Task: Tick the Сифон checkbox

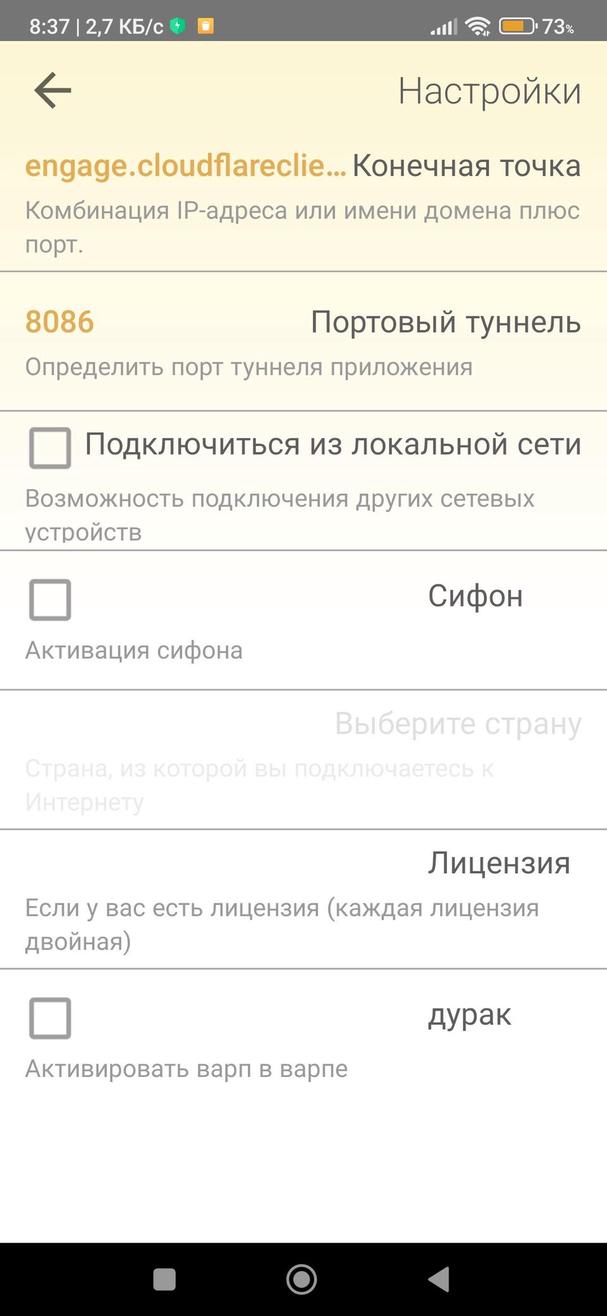Action: pos(50,600)
